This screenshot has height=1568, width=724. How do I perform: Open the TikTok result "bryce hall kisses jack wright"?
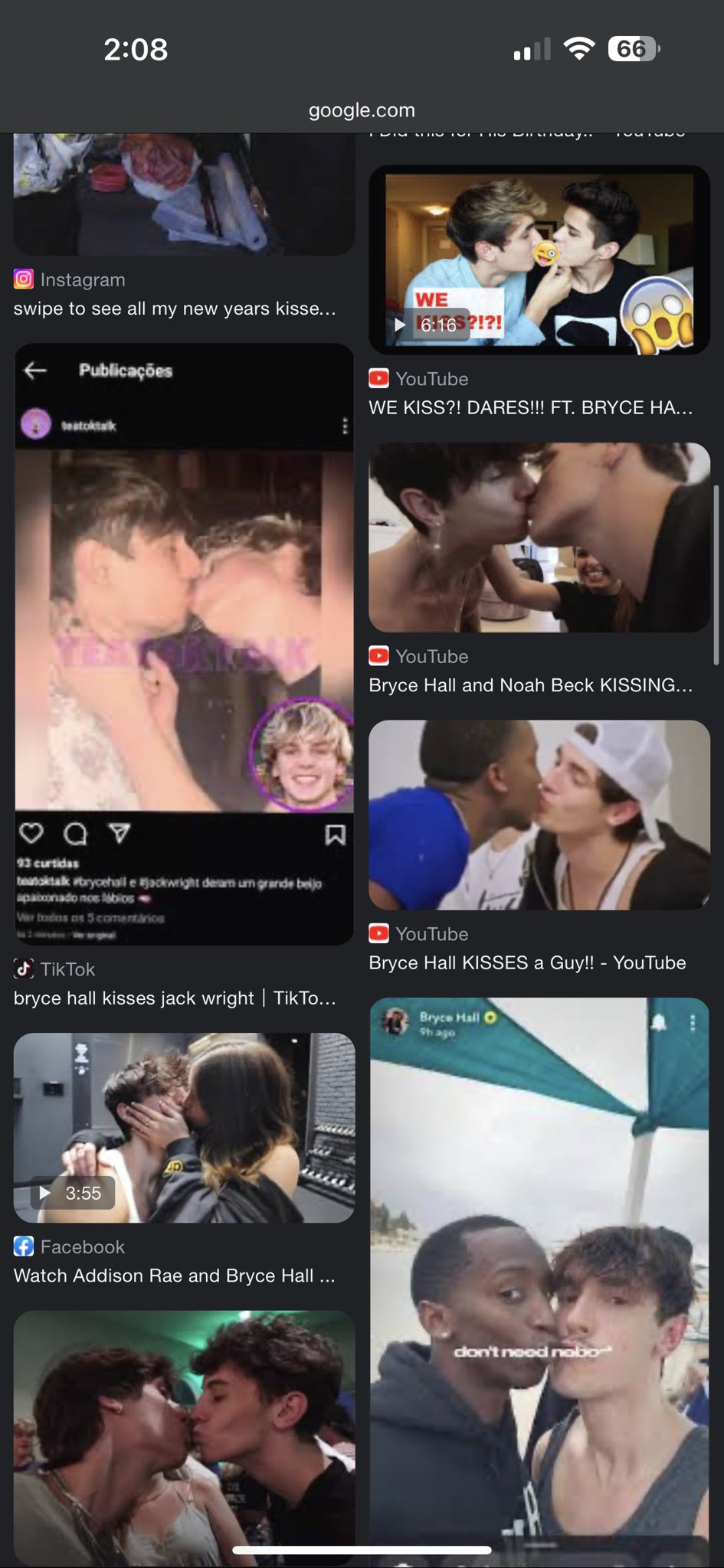click(x=184, y=644)
